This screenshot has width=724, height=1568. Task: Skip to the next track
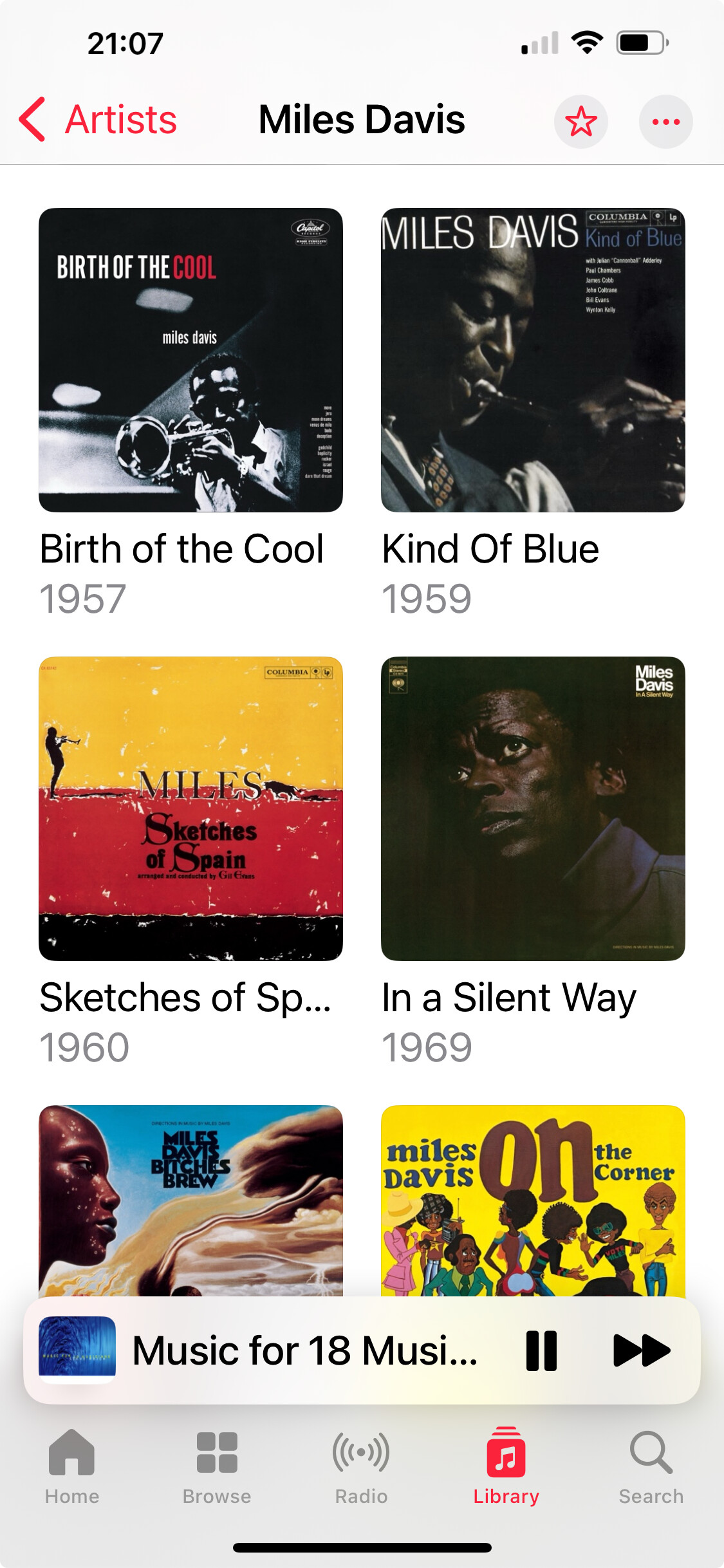pyautogui.click(x=642, y=1350)
